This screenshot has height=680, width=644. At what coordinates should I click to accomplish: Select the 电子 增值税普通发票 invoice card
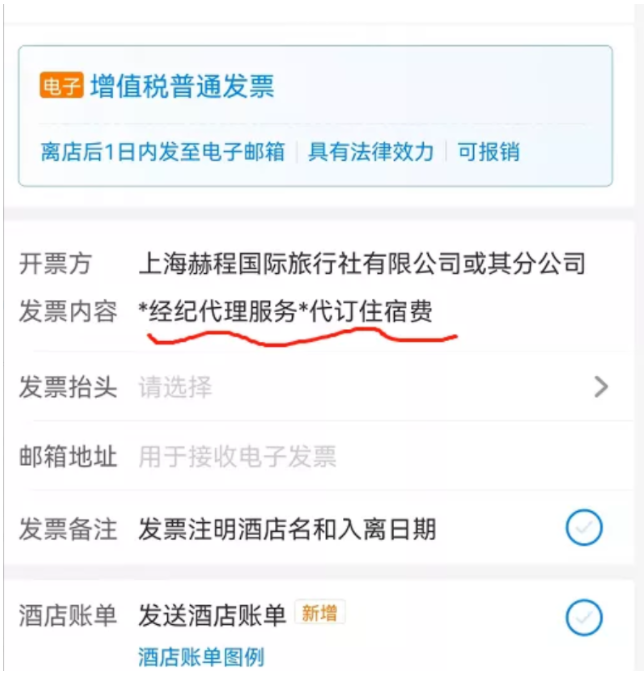(x=315, y=116)
